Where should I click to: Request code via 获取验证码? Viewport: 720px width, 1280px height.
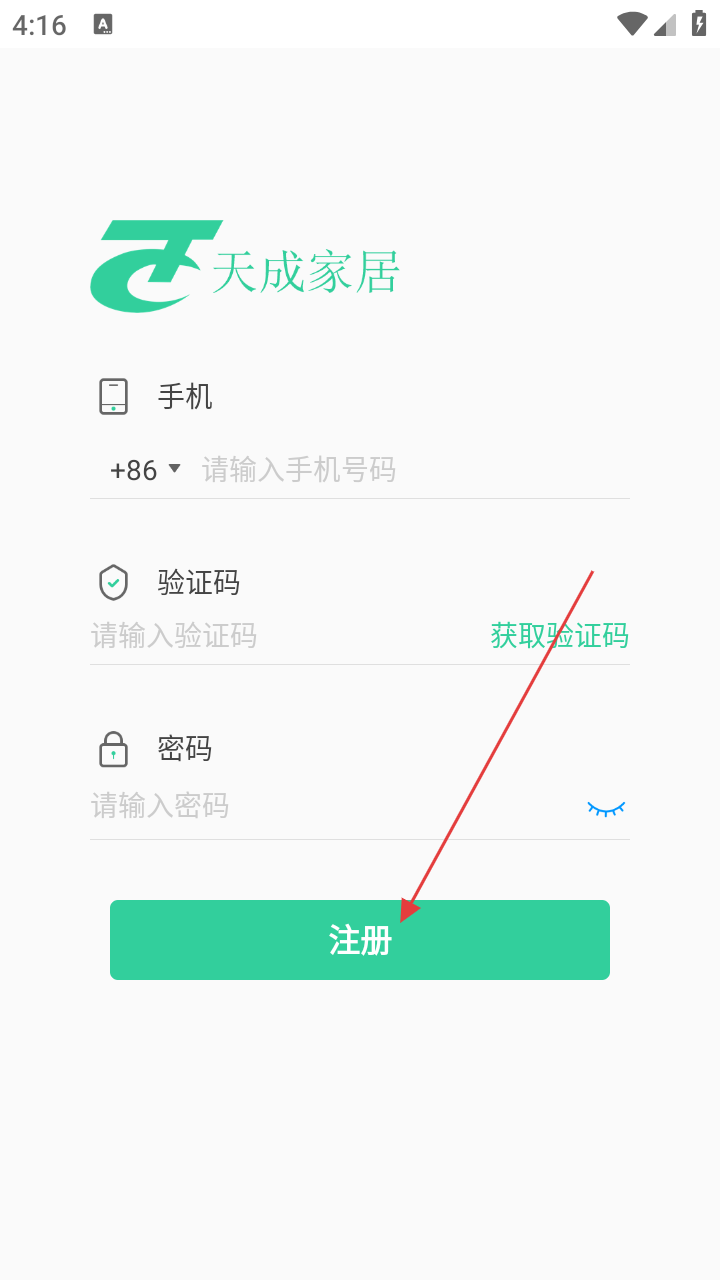tap(559, 636)
